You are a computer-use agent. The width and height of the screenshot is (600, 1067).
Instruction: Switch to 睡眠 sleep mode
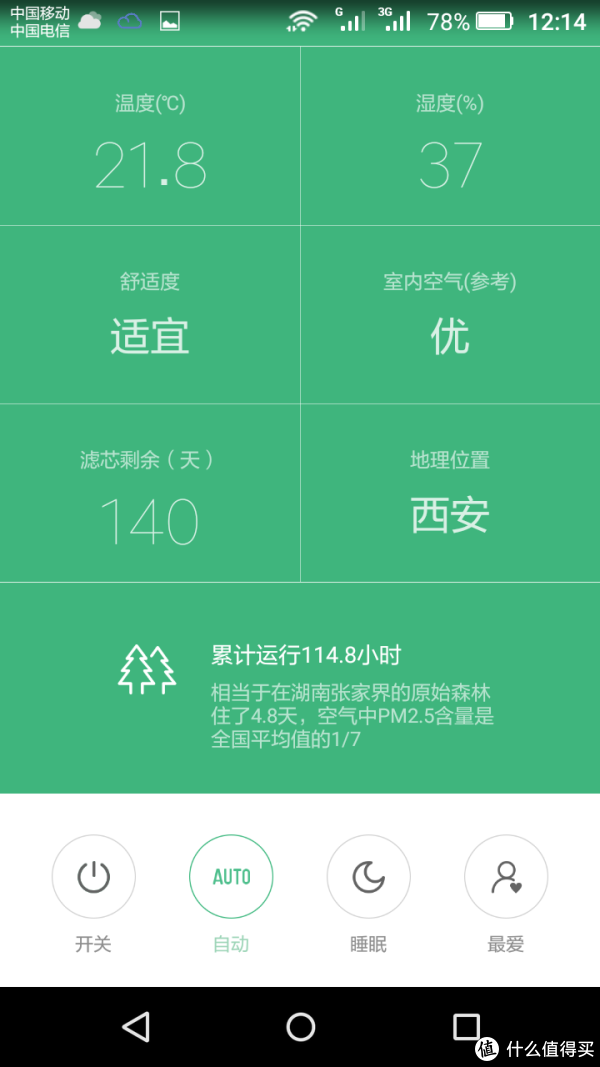point(368,877)
